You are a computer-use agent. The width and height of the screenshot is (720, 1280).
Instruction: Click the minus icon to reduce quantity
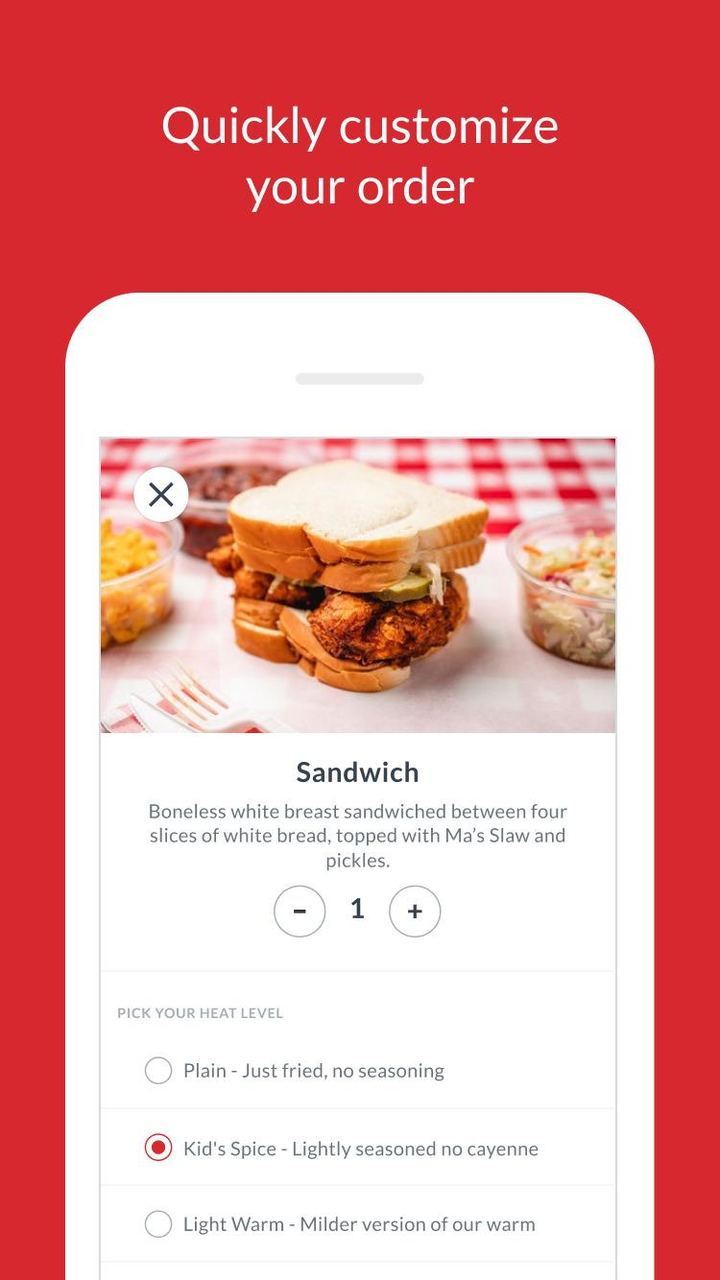[x=300, y=910]
